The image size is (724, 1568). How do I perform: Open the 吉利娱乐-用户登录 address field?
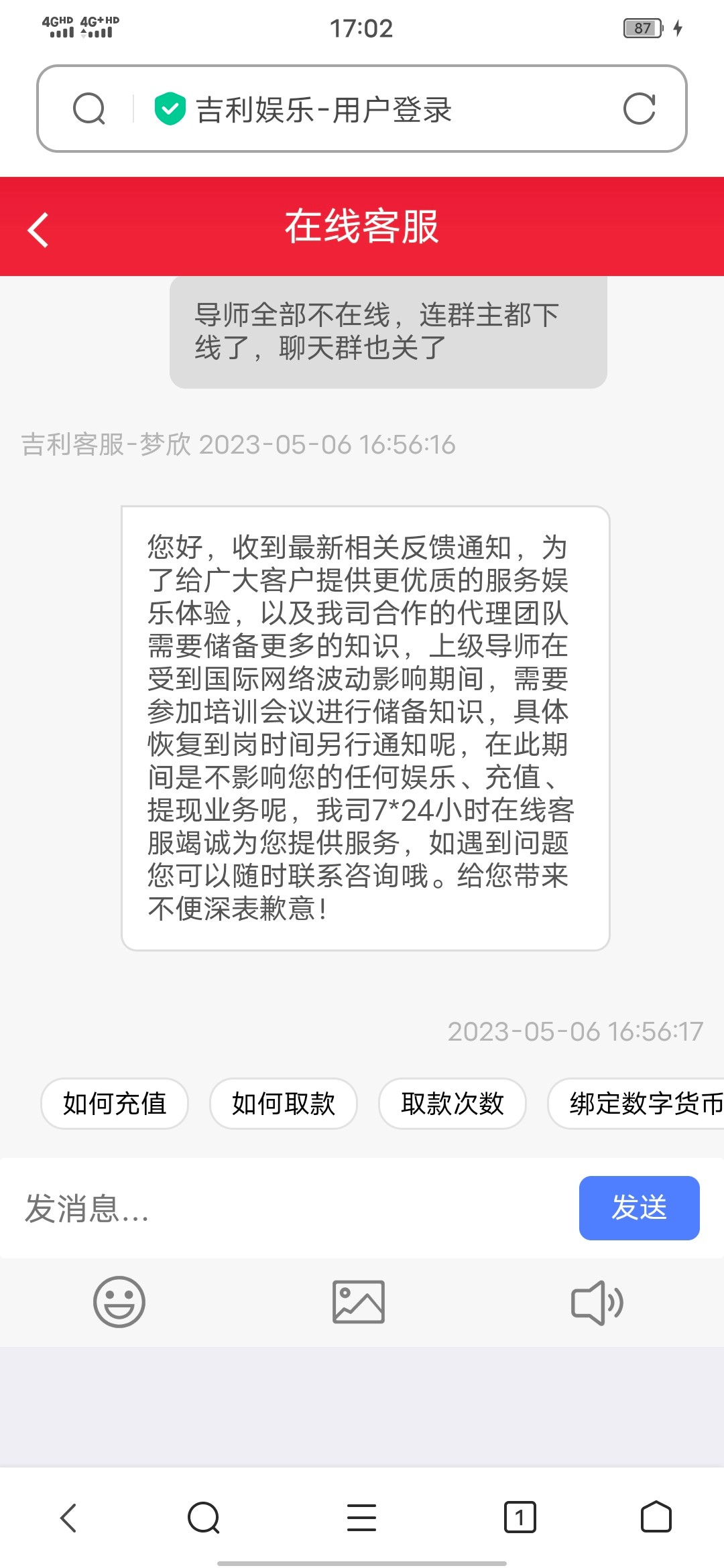(x=362, y=109)
